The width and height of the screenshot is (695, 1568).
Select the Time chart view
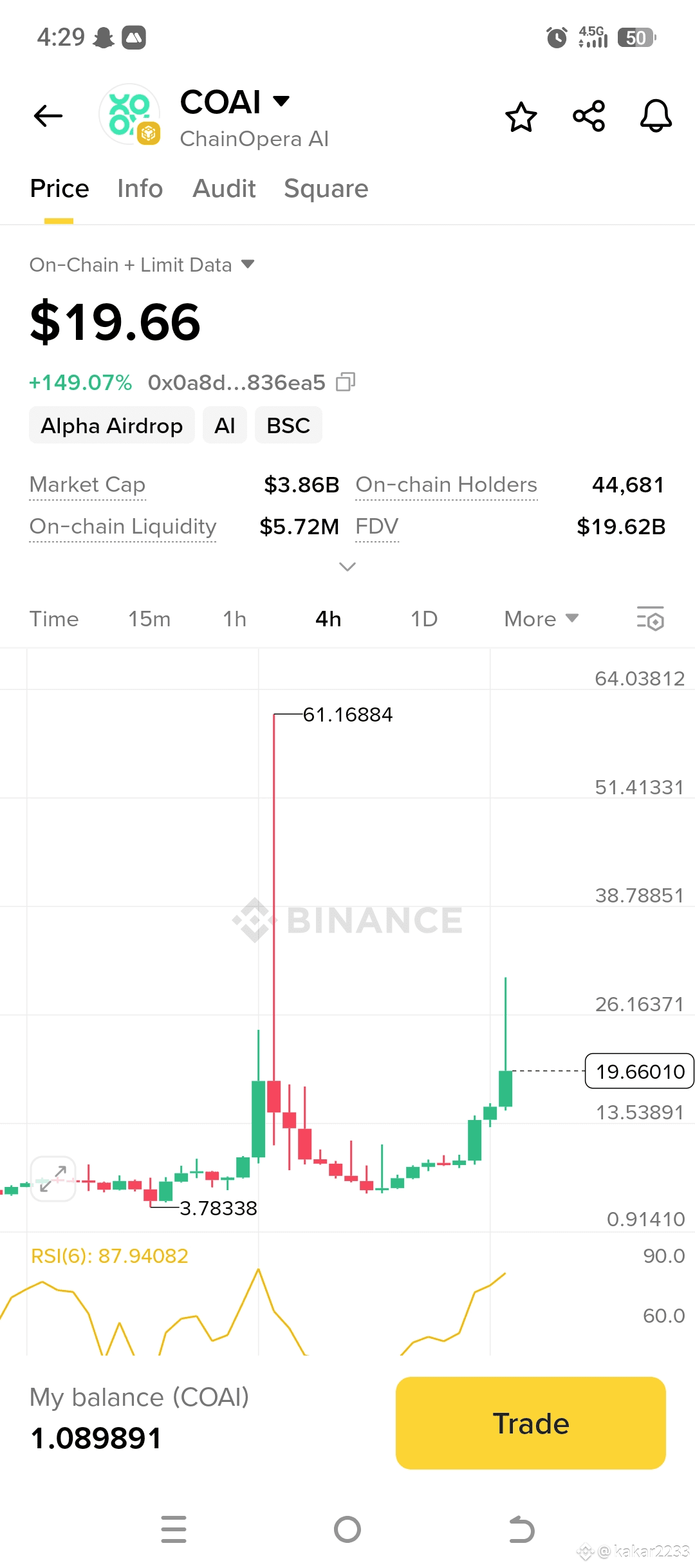coord(54,619)
